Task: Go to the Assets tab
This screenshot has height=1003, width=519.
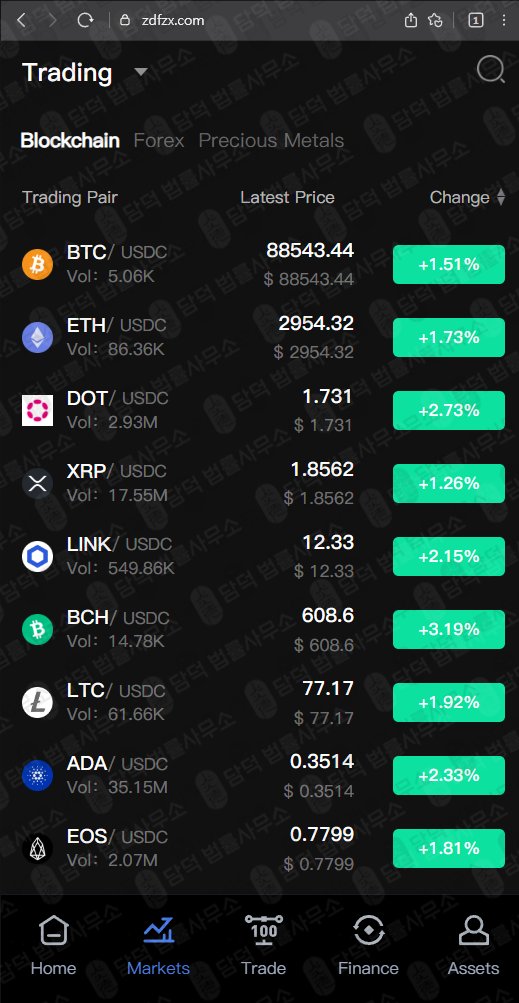Action: [x=473, y=946]
